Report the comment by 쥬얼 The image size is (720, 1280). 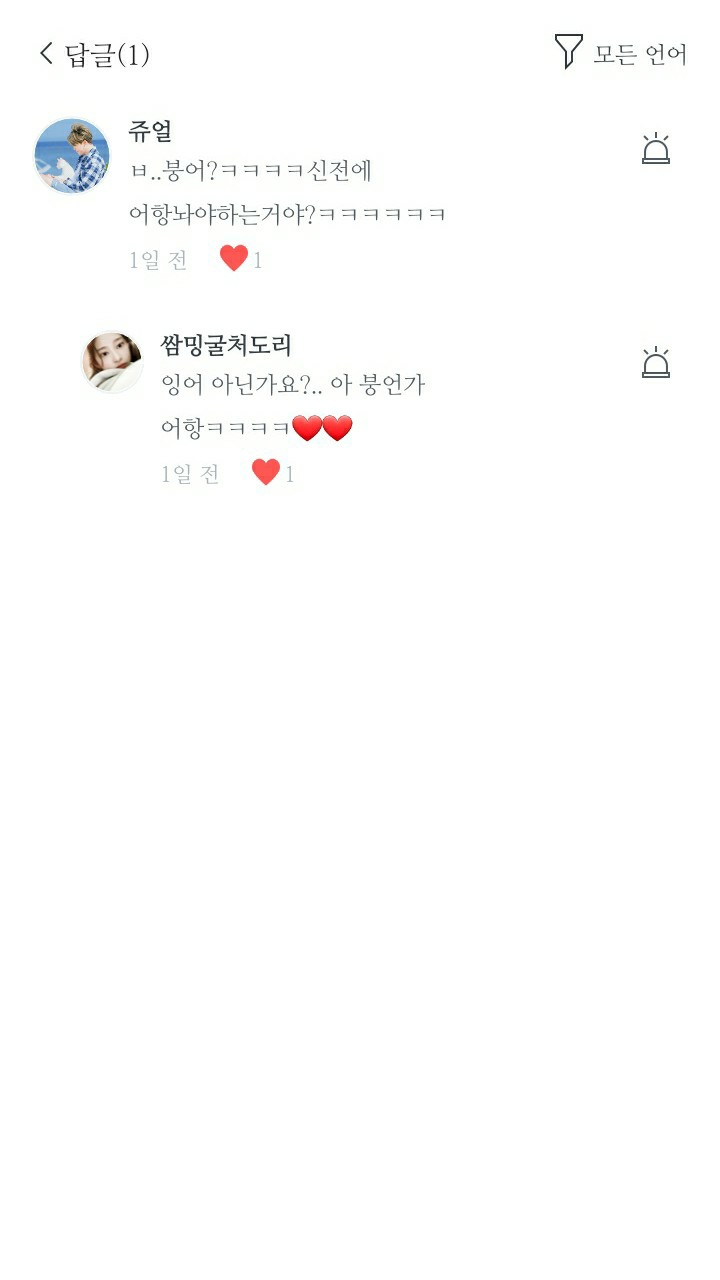tap(655, 149)
